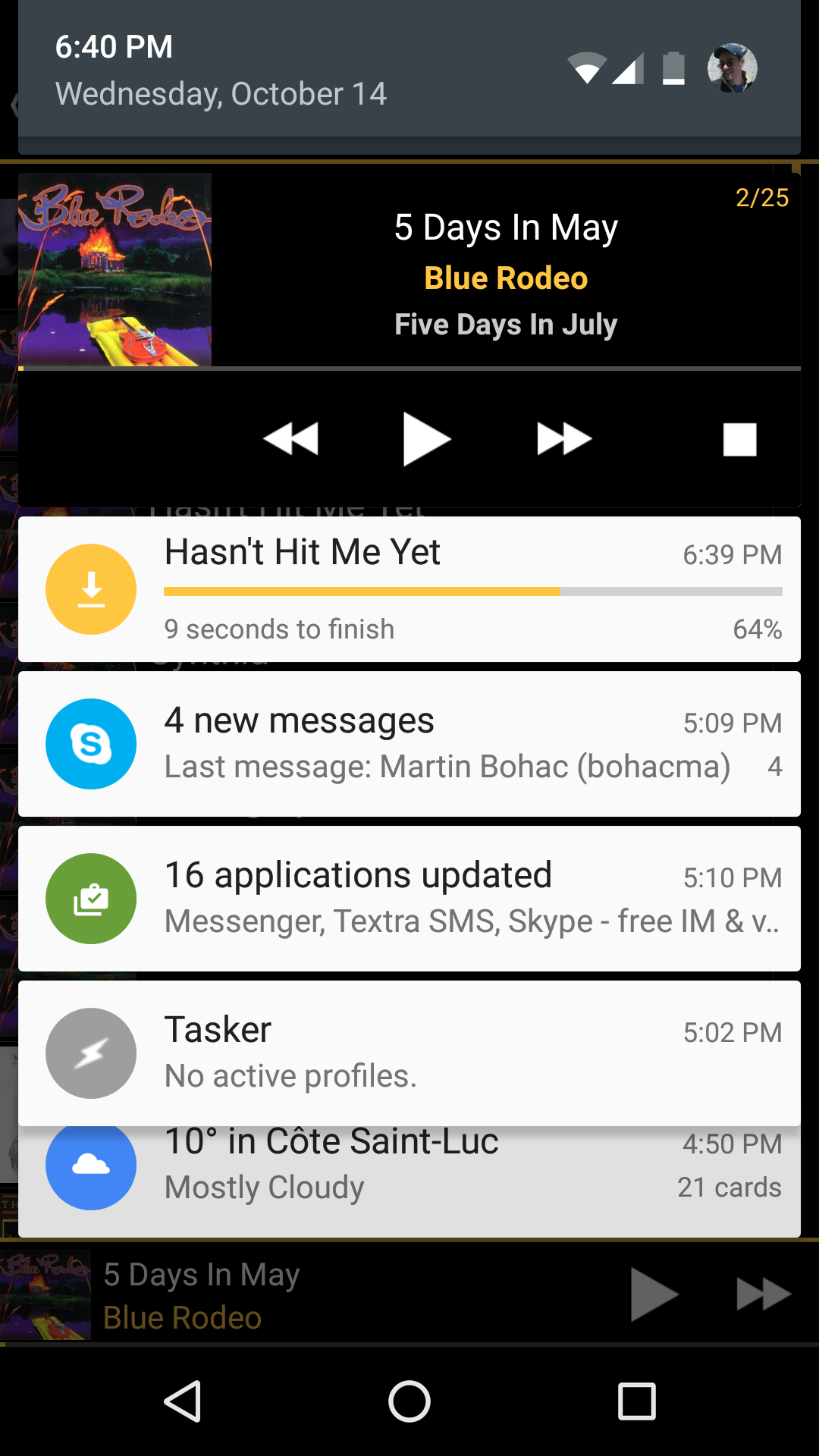Open the user profile avatar
Screen dimensions: 819x1456
732,68
